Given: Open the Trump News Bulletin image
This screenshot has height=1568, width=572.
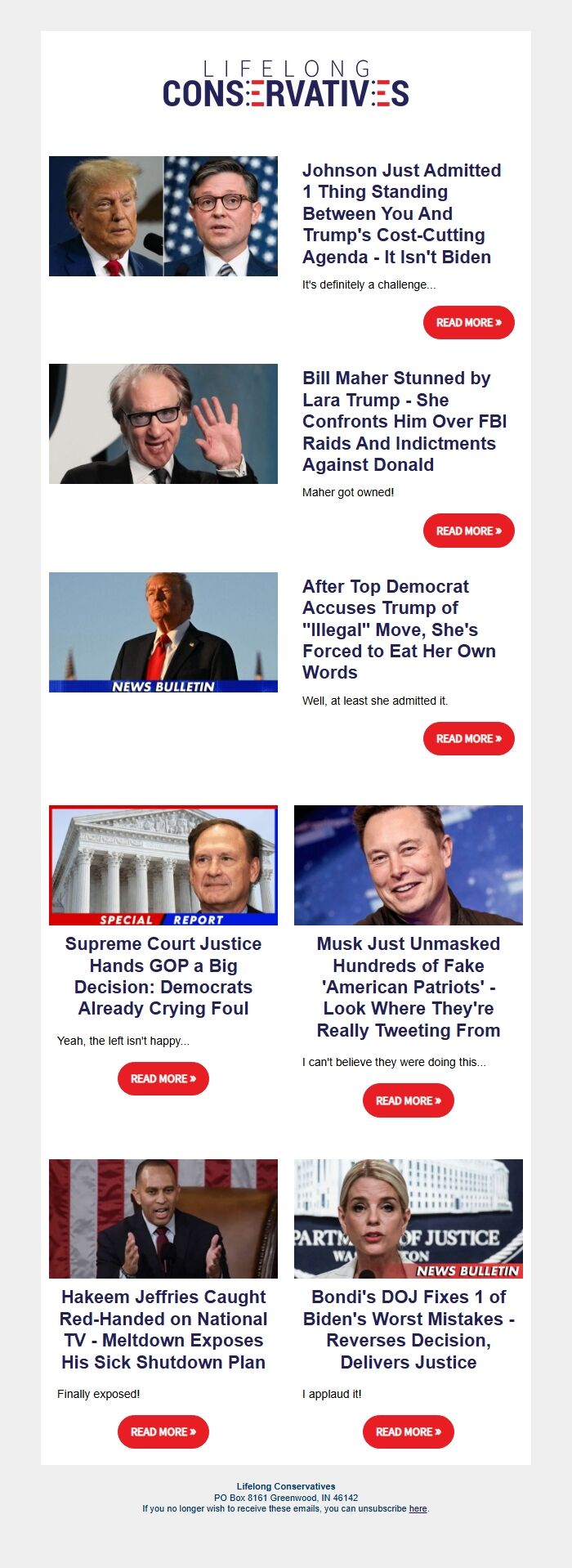Looking at the screenshot, I should pyautogui.click(x=163, y=632).
